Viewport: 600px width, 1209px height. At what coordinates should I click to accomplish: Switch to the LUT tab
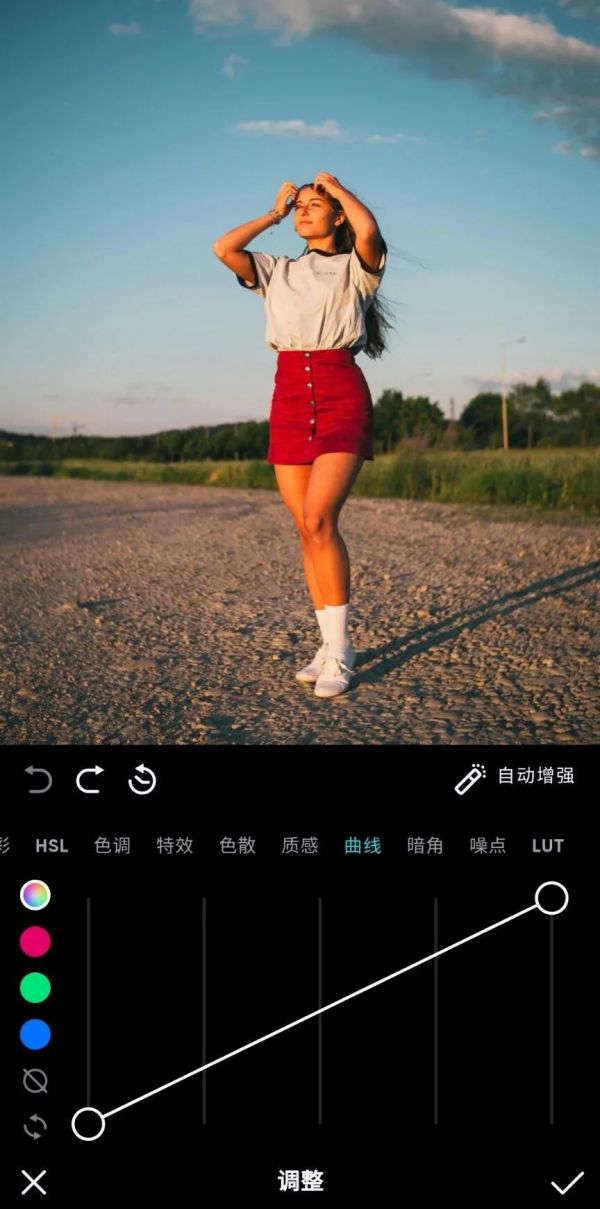(x=547, y=846)
